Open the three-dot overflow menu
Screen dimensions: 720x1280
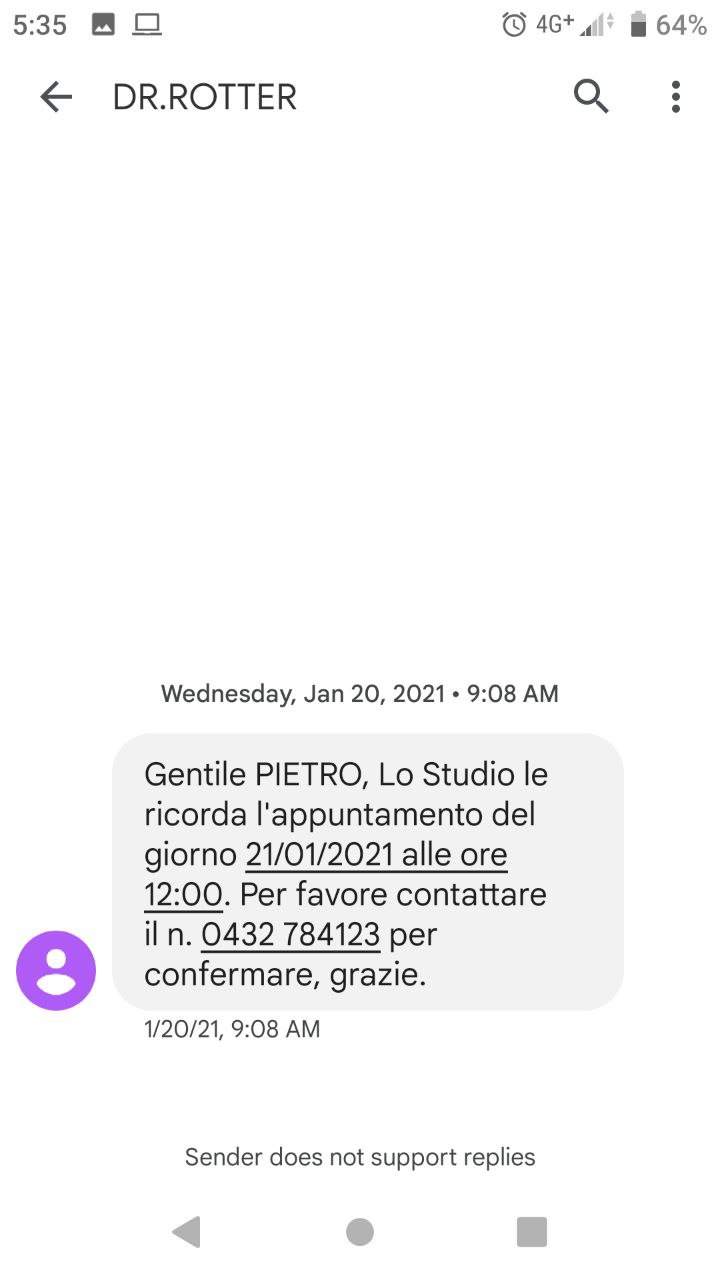pyautogui.click(x=676, y=97)
